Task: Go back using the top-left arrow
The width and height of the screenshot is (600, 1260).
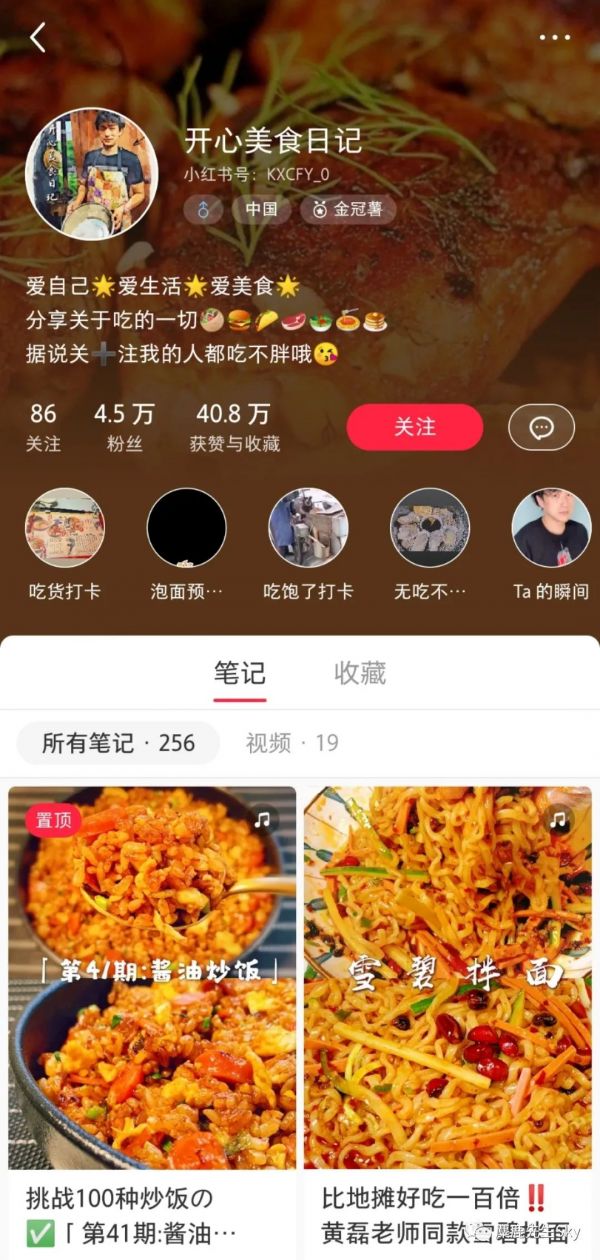Action: point(38,38)
